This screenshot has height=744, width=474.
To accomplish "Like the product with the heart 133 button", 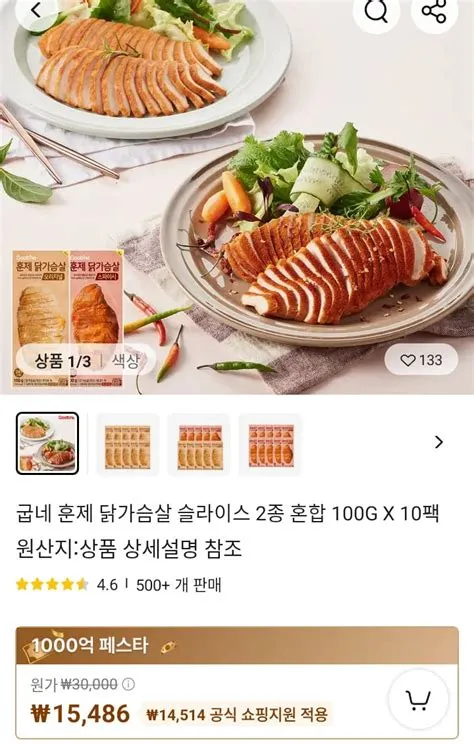I will [x=421, y=360].
